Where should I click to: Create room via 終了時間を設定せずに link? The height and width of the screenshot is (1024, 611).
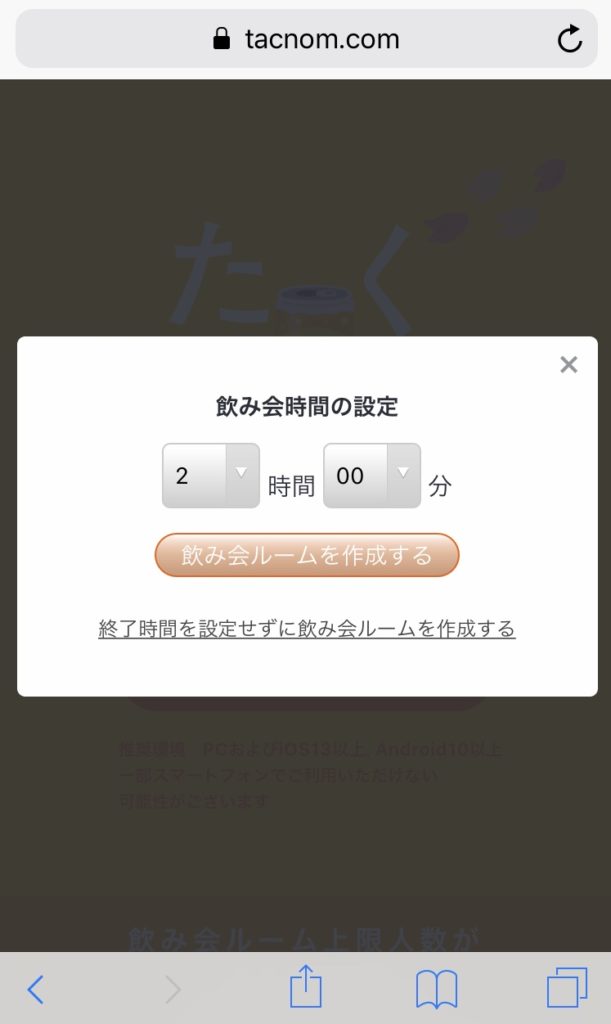[x=306, y=629]
